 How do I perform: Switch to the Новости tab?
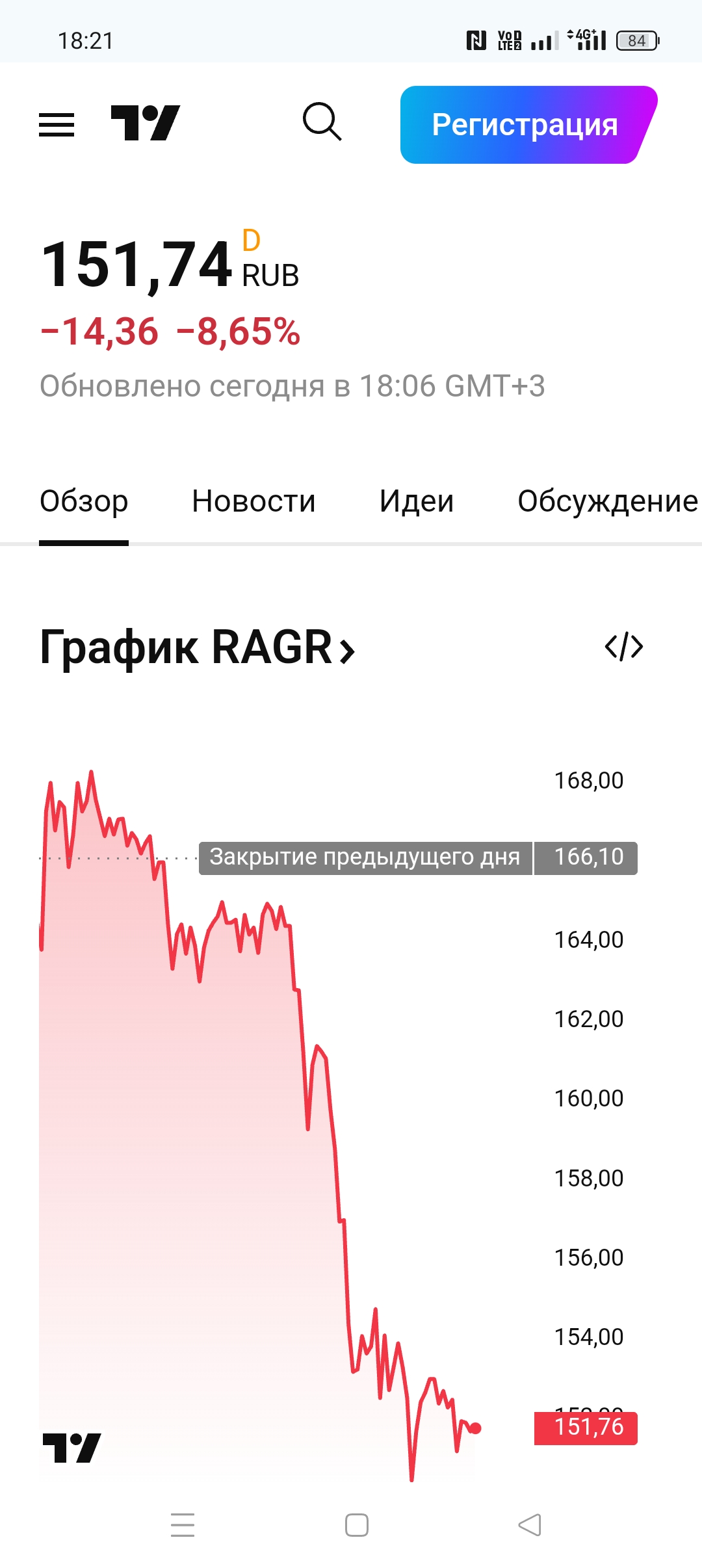pyautogui.click(x=253, y=501)
